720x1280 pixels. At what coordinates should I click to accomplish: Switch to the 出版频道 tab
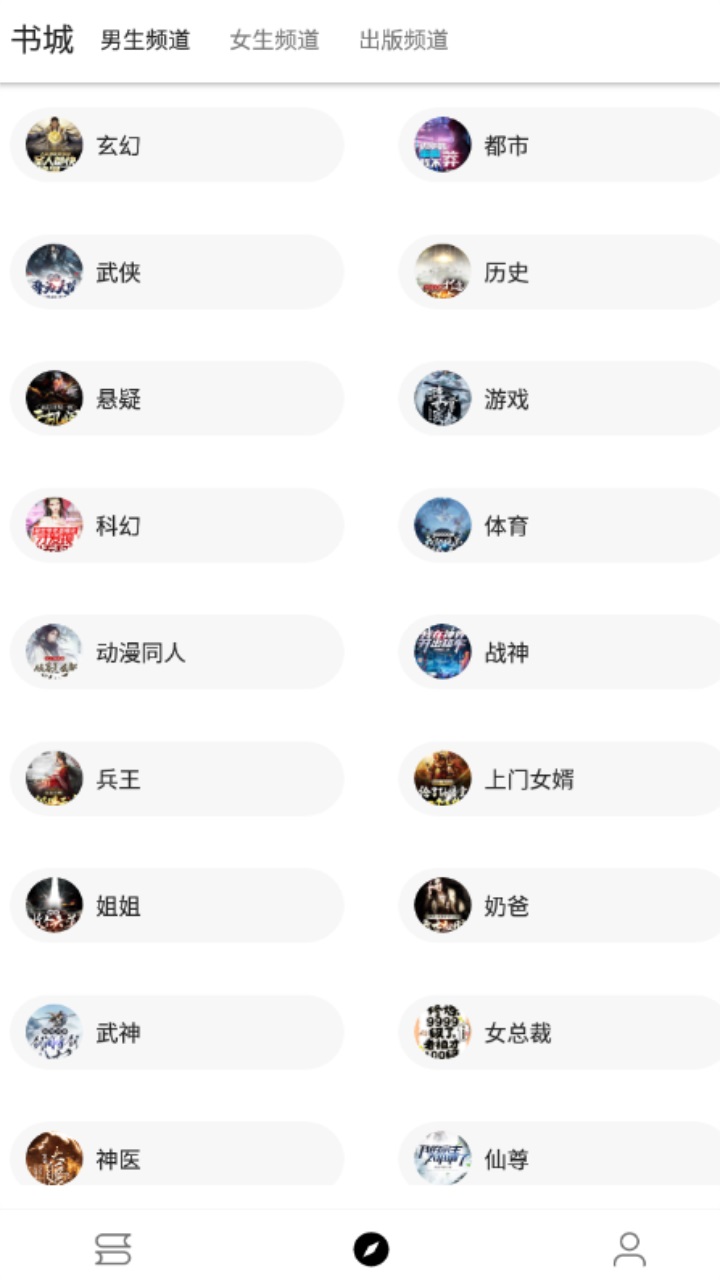[x=403, y=41]
